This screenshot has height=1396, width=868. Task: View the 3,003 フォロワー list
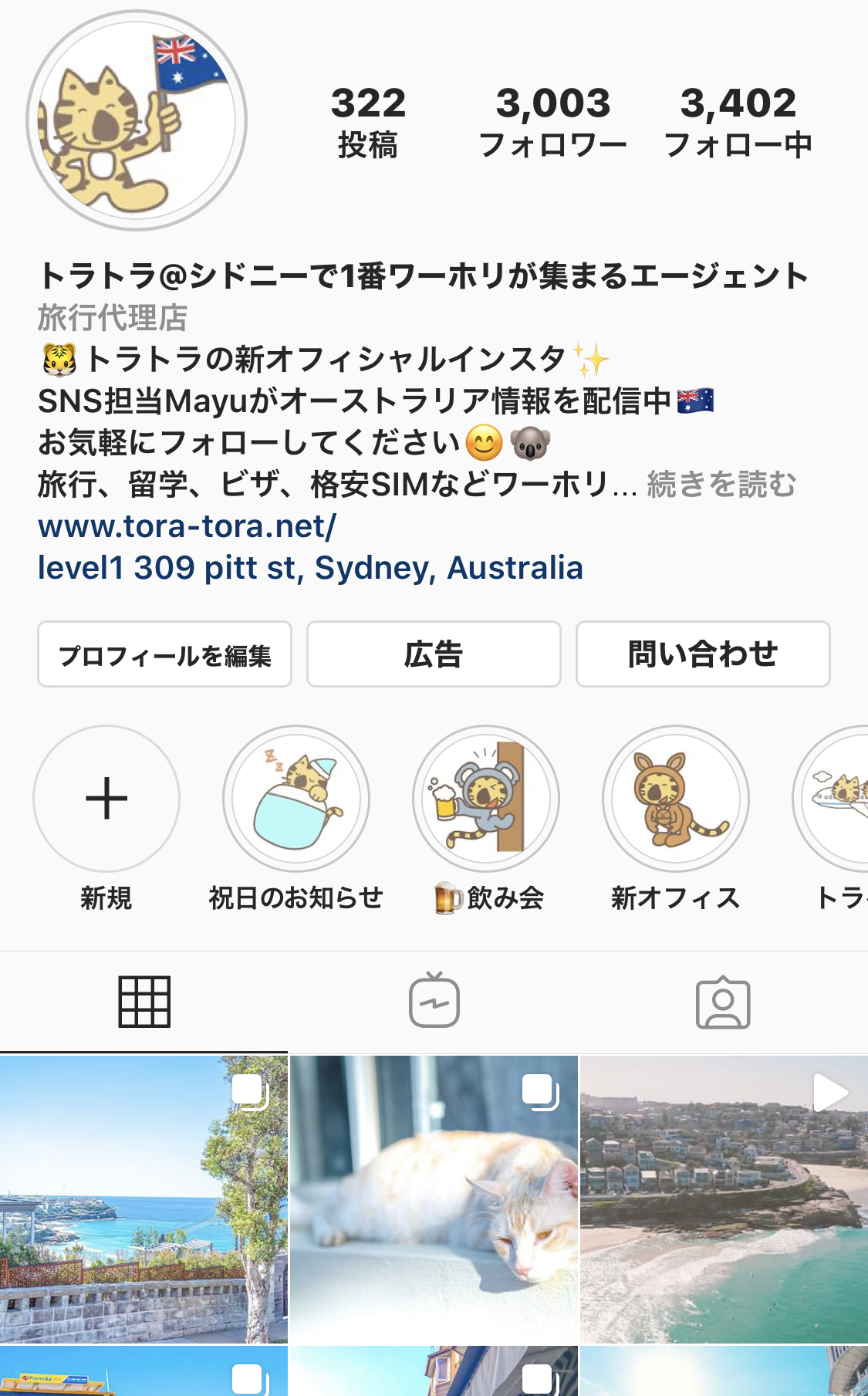[x=553, y=122]
